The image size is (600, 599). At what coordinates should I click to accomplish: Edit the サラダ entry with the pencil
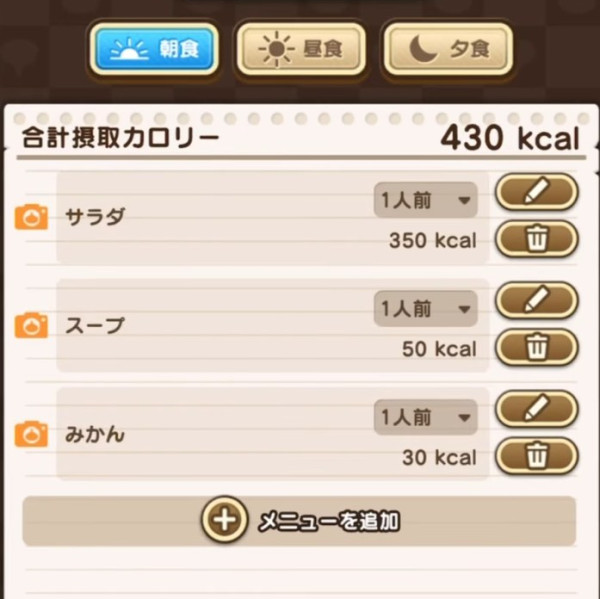tap(537, 191)
